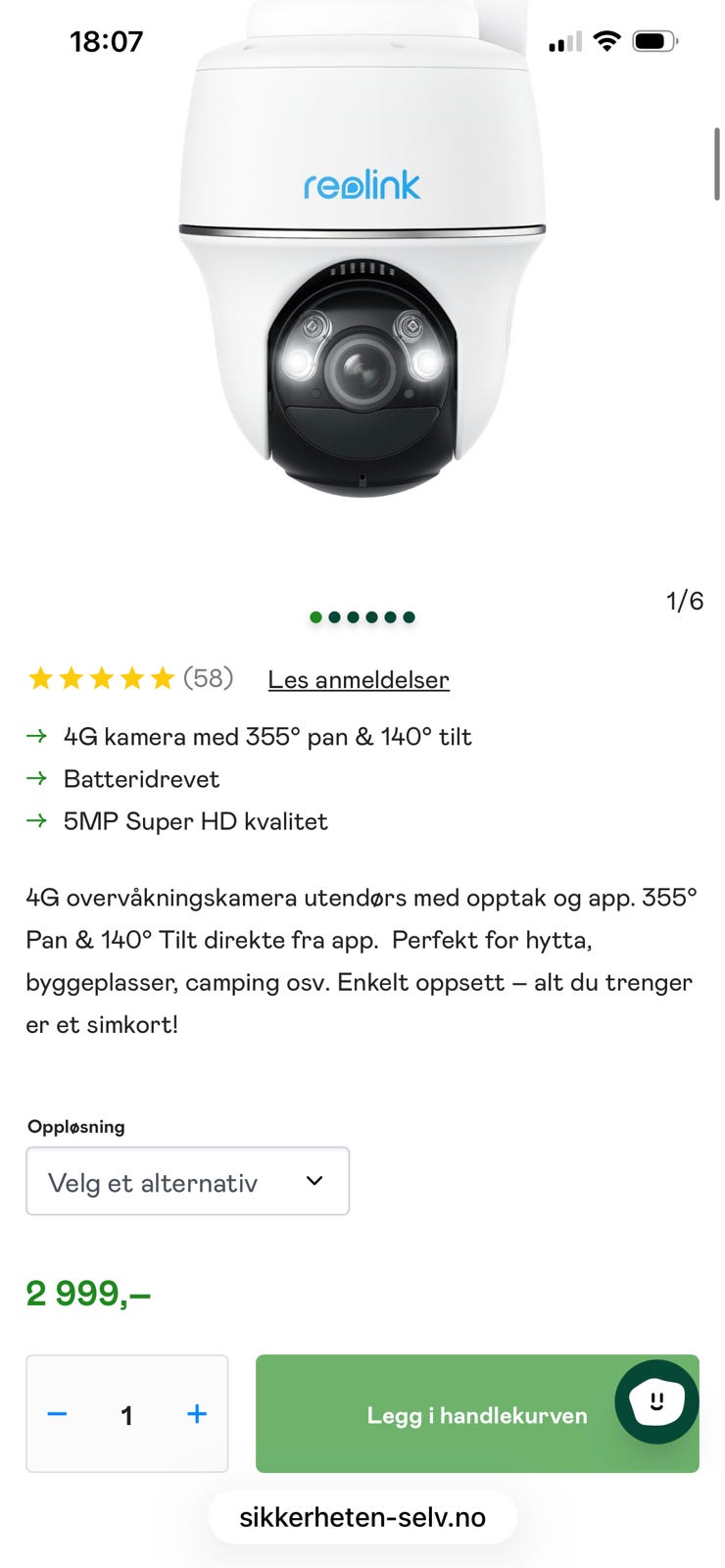Open the Les anmeldelser reviews link
Viewport: 725px width, 1568px height.
click(358, 679)
